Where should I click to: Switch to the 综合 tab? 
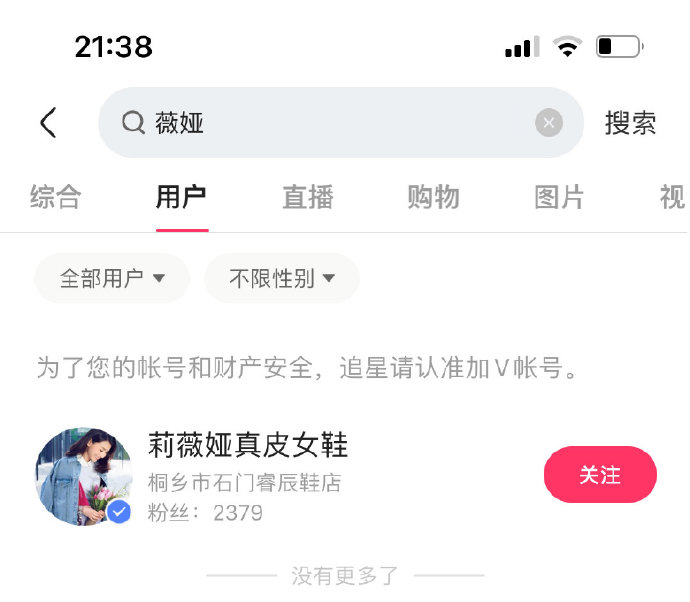56,197
